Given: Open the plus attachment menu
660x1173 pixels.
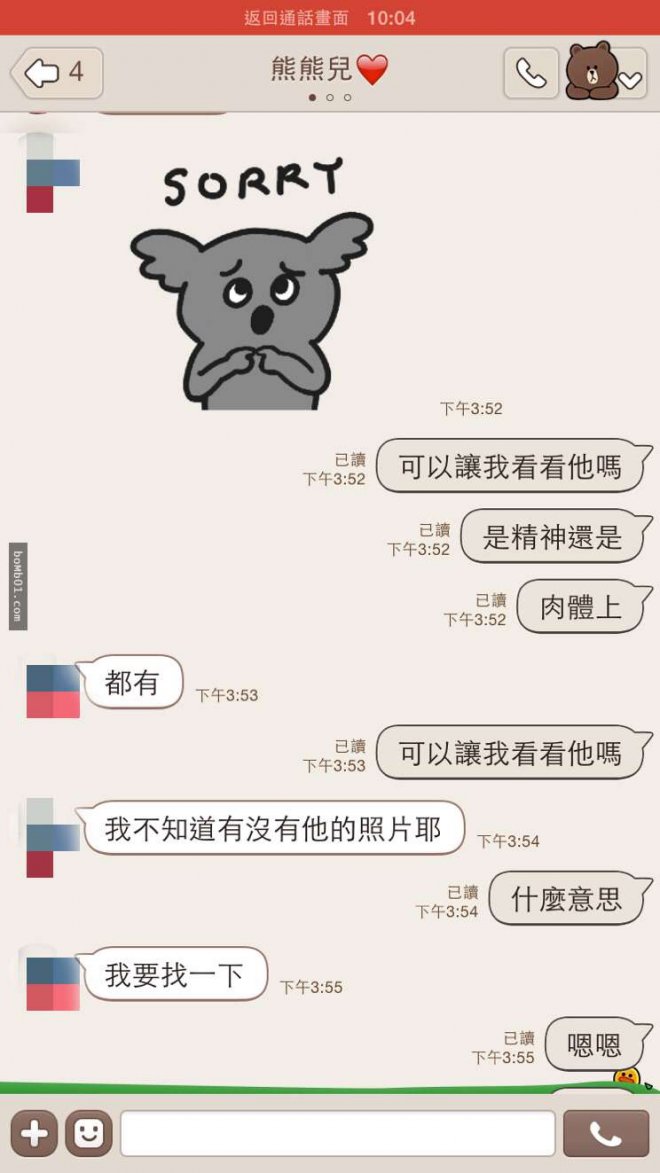Looking at the screenshot, I should tap(33, 1133).
